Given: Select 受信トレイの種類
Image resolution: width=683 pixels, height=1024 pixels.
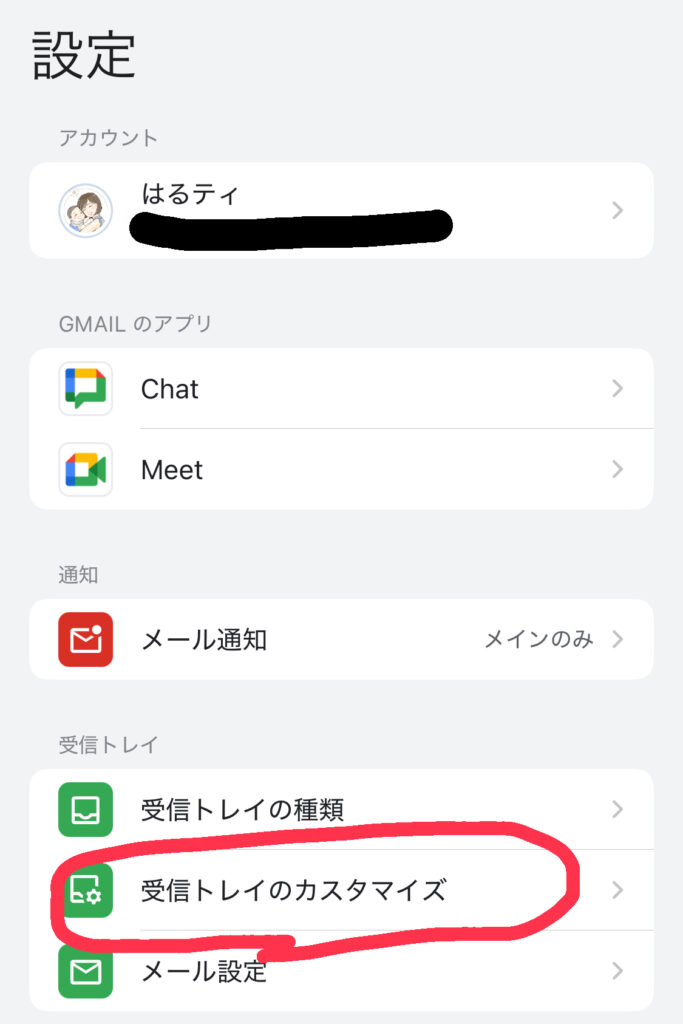Looking at the screenshot, I should (340, 809).
